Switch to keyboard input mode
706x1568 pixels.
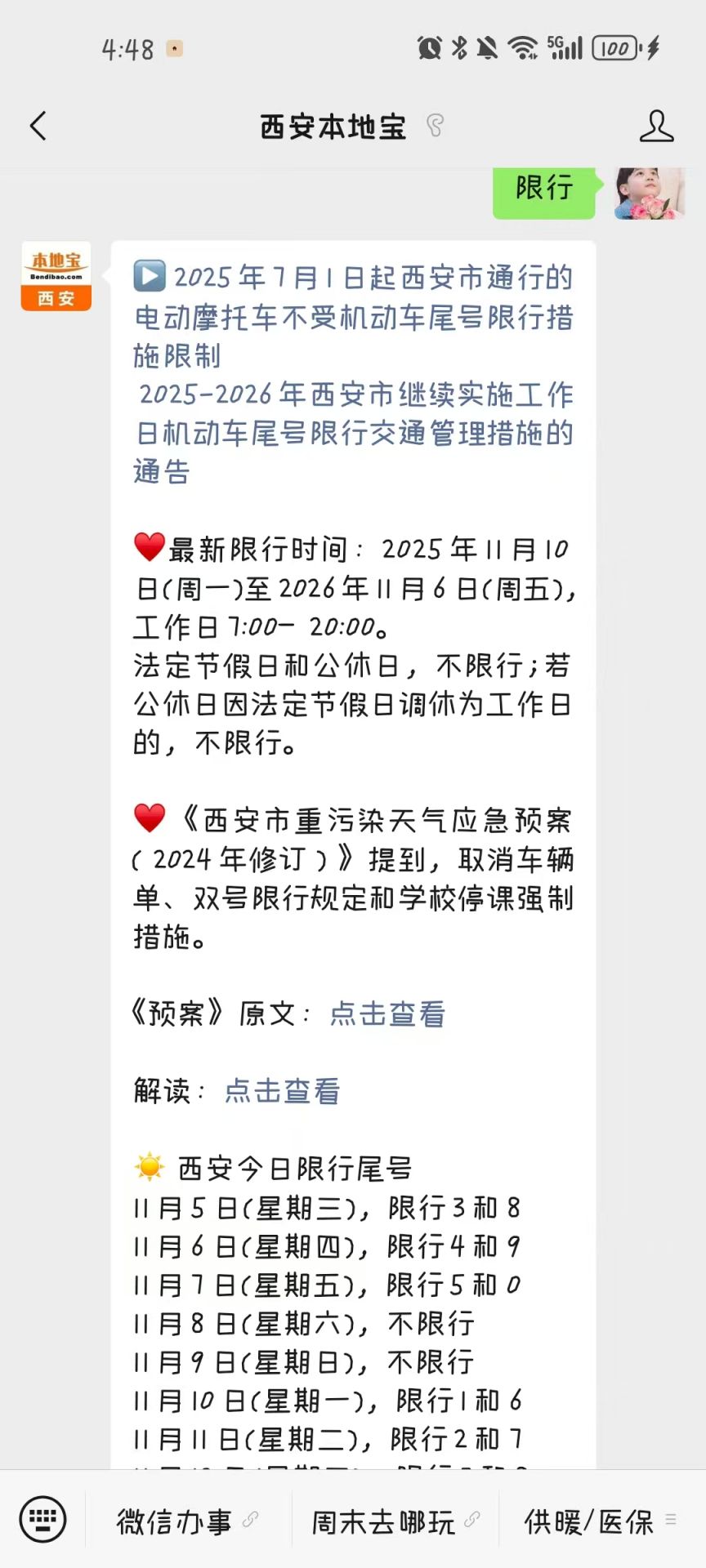42,1520
